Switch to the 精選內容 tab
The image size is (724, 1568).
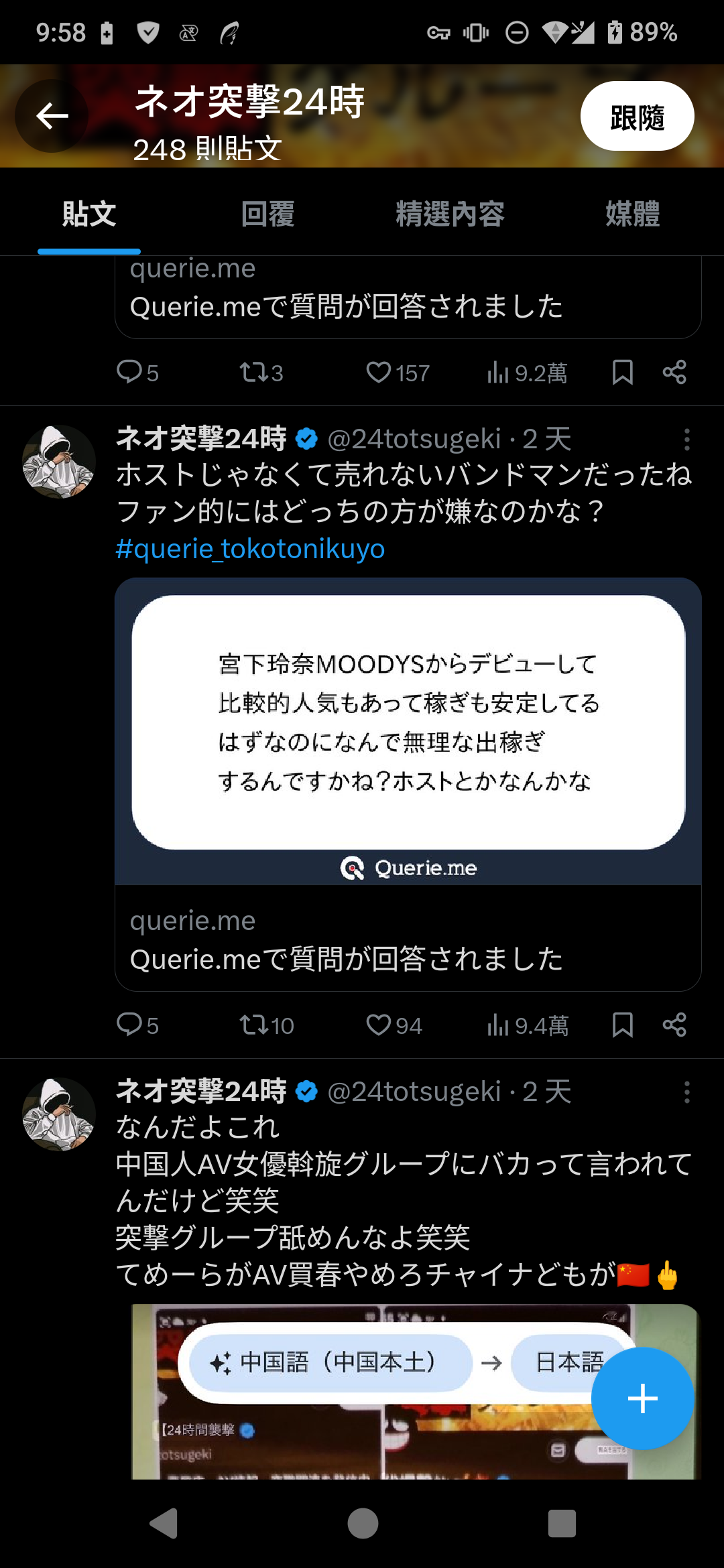click(x=450, y=214)
